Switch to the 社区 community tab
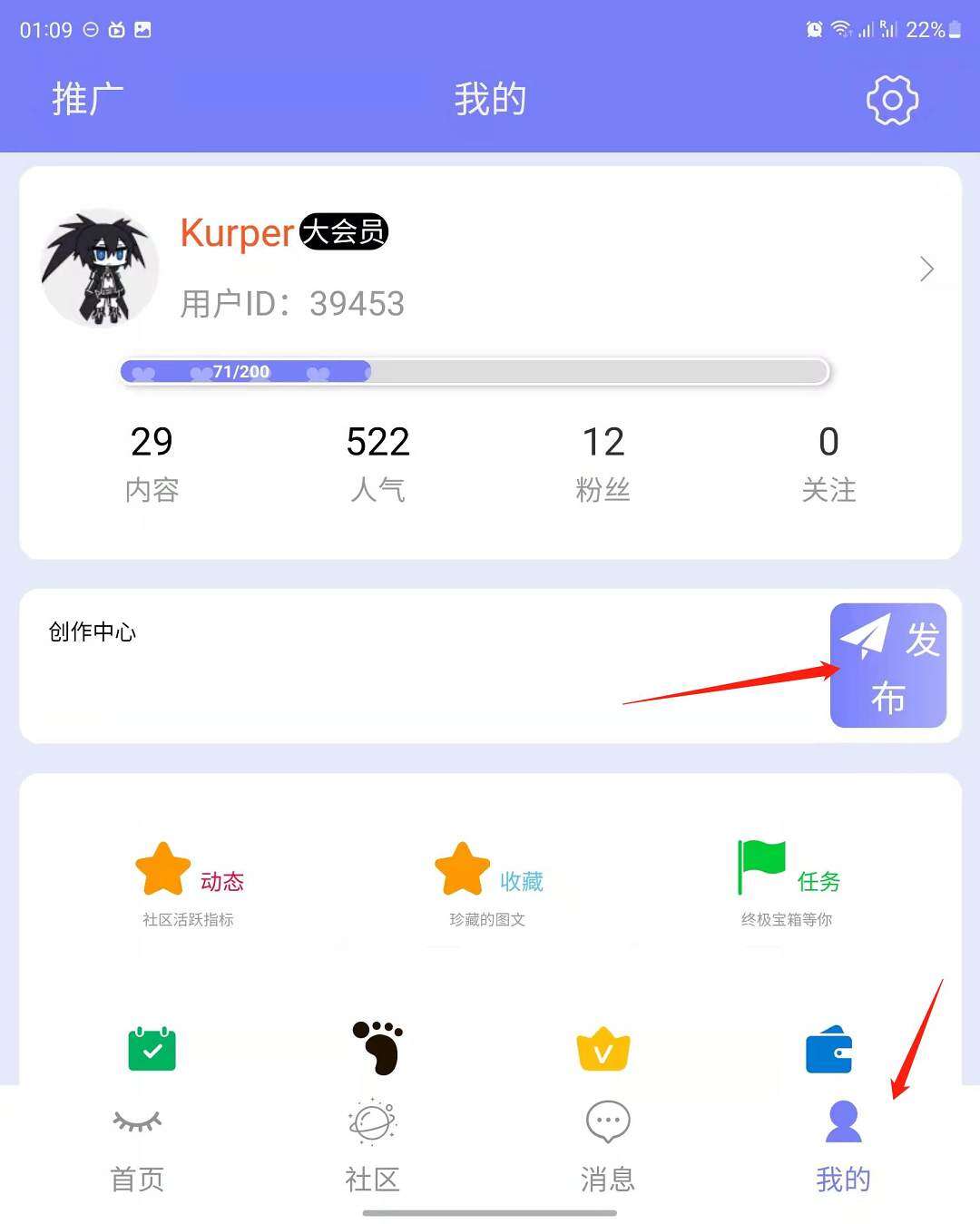This screenshot has width=980, height=1224. (372, 1147)
